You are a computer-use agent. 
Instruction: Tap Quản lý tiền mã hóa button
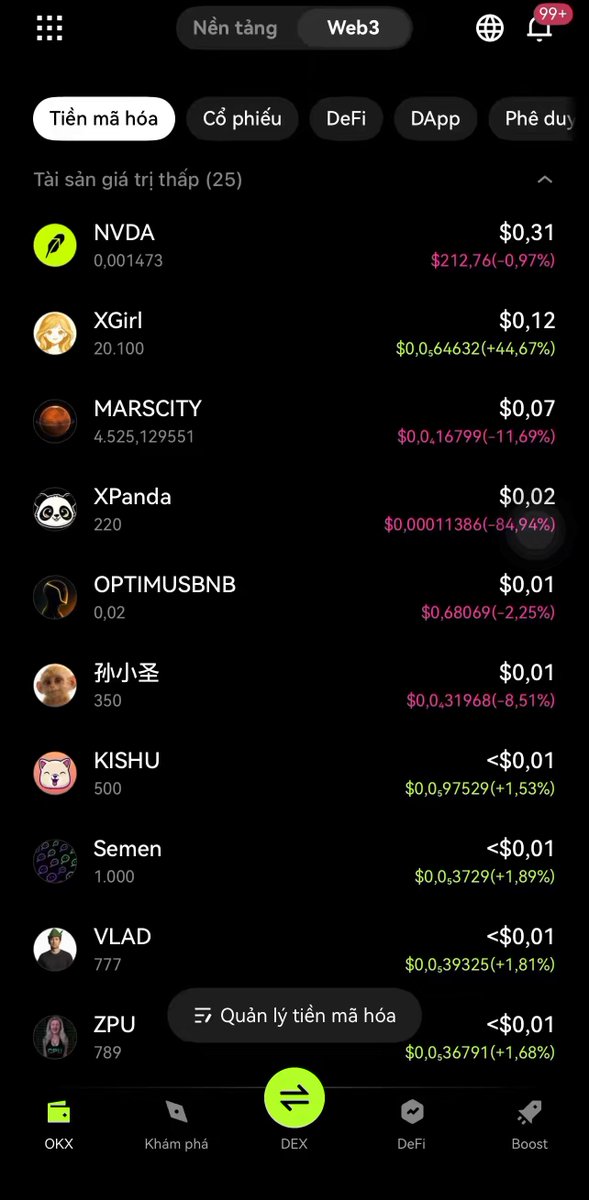pyautogui.click(x=295, y=1015)
